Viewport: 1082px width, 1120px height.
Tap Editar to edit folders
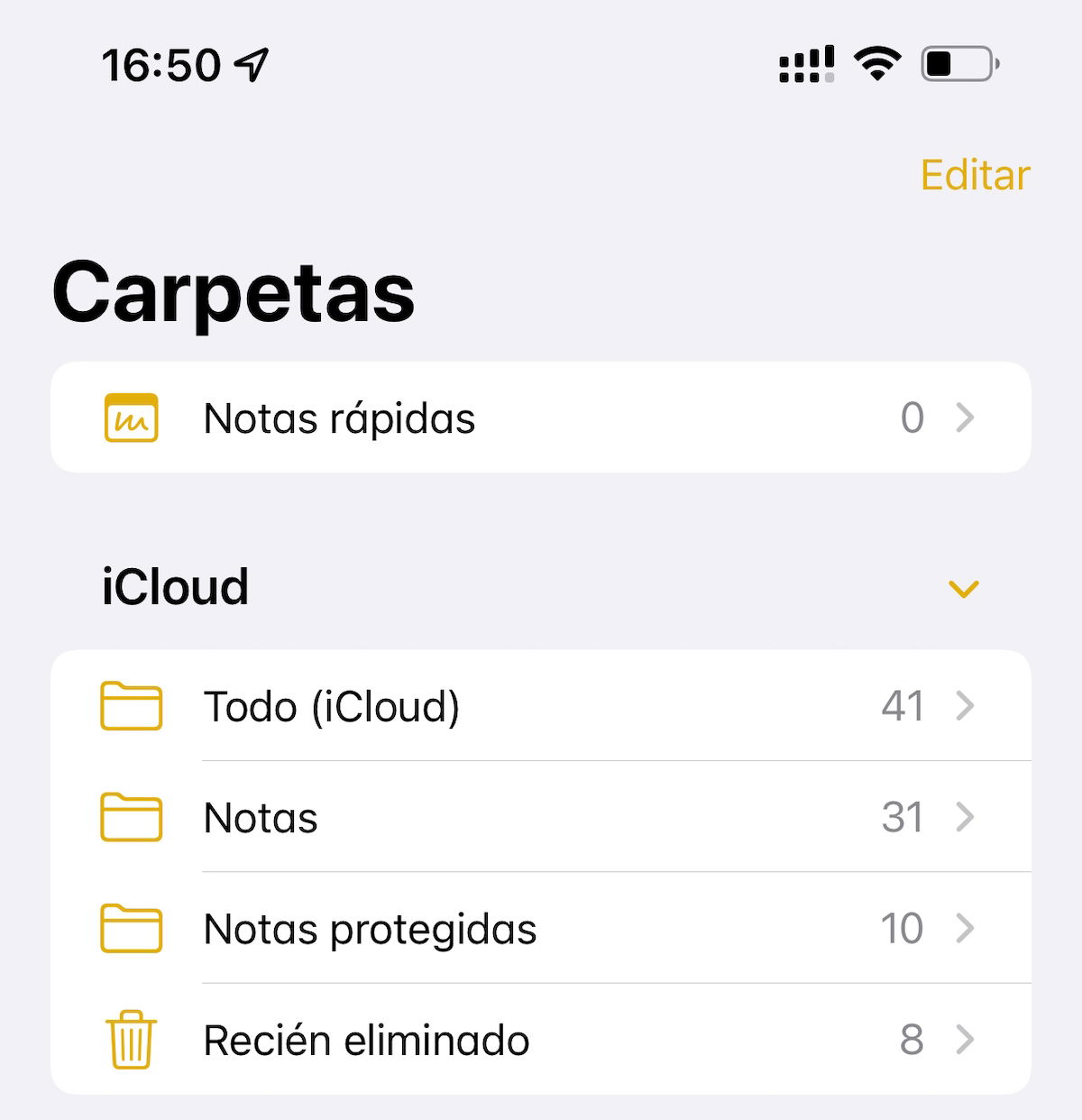tap(975, 174)
